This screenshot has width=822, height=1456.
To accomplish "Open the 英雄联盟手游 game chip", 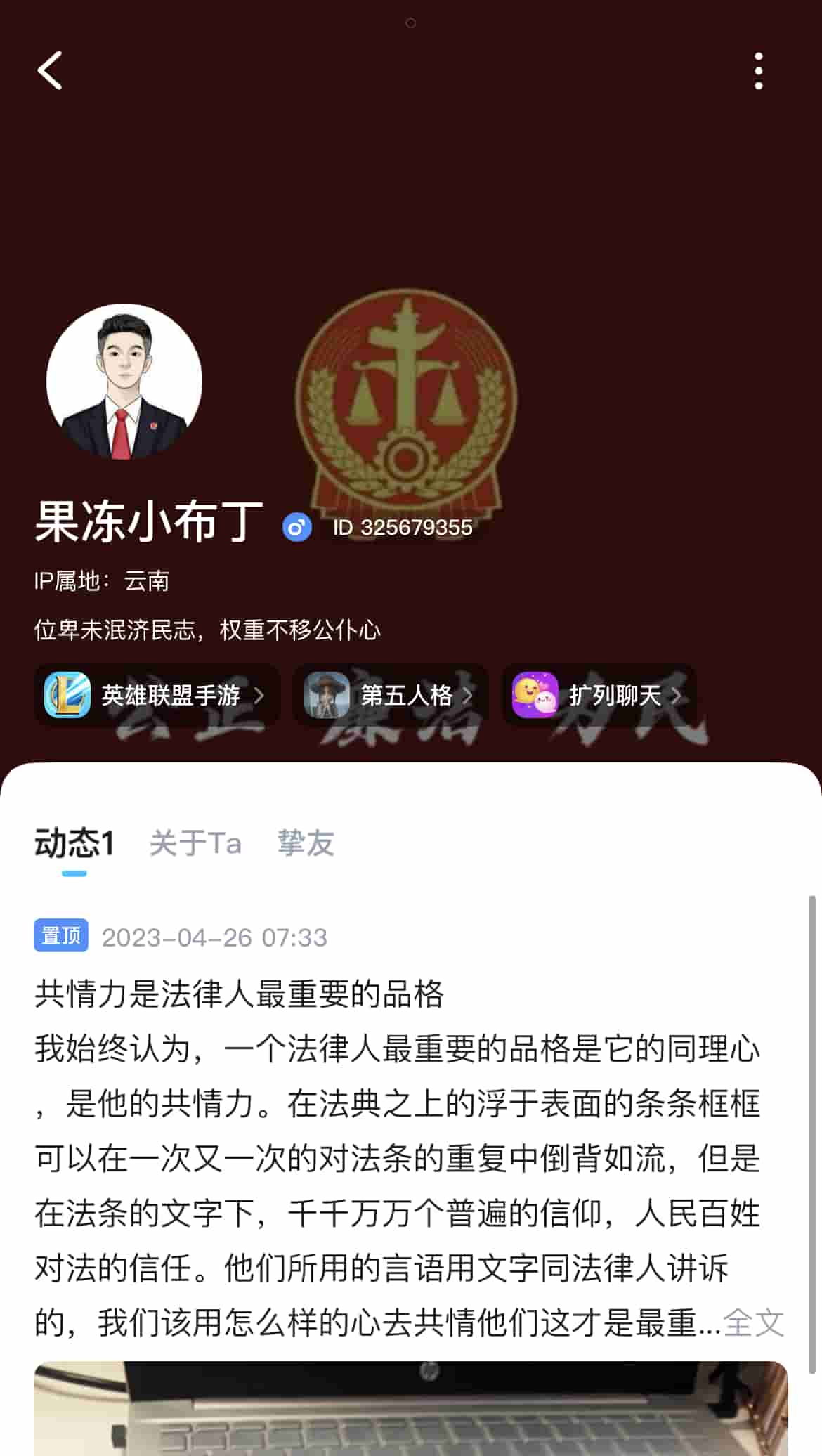I will 156,695.
